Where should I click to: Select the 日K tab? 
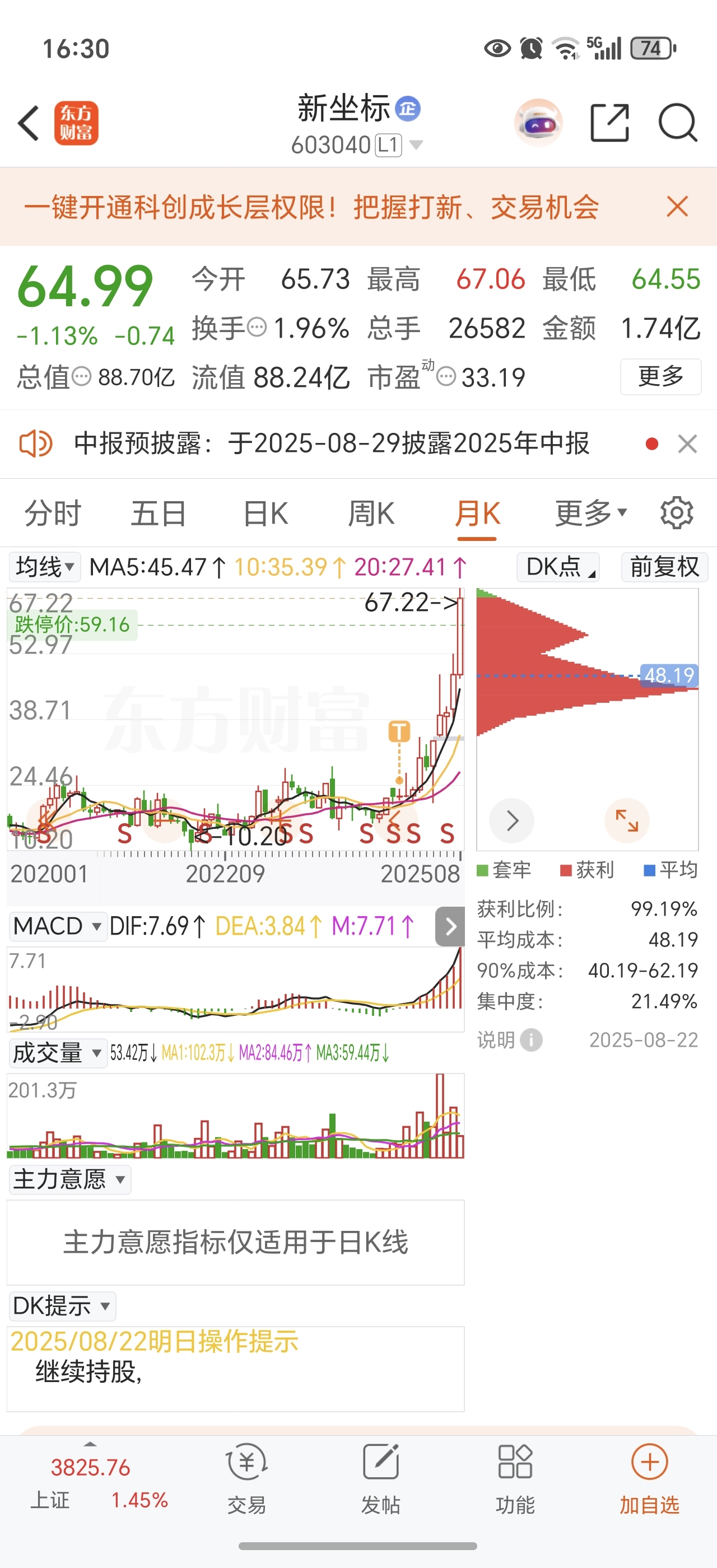coord(266,513)
